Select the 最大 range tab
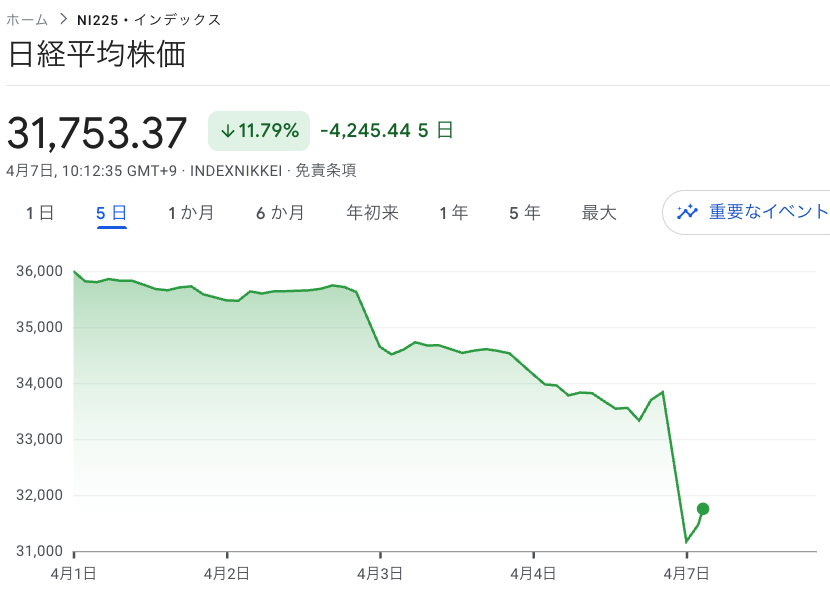 pos(599,212)
